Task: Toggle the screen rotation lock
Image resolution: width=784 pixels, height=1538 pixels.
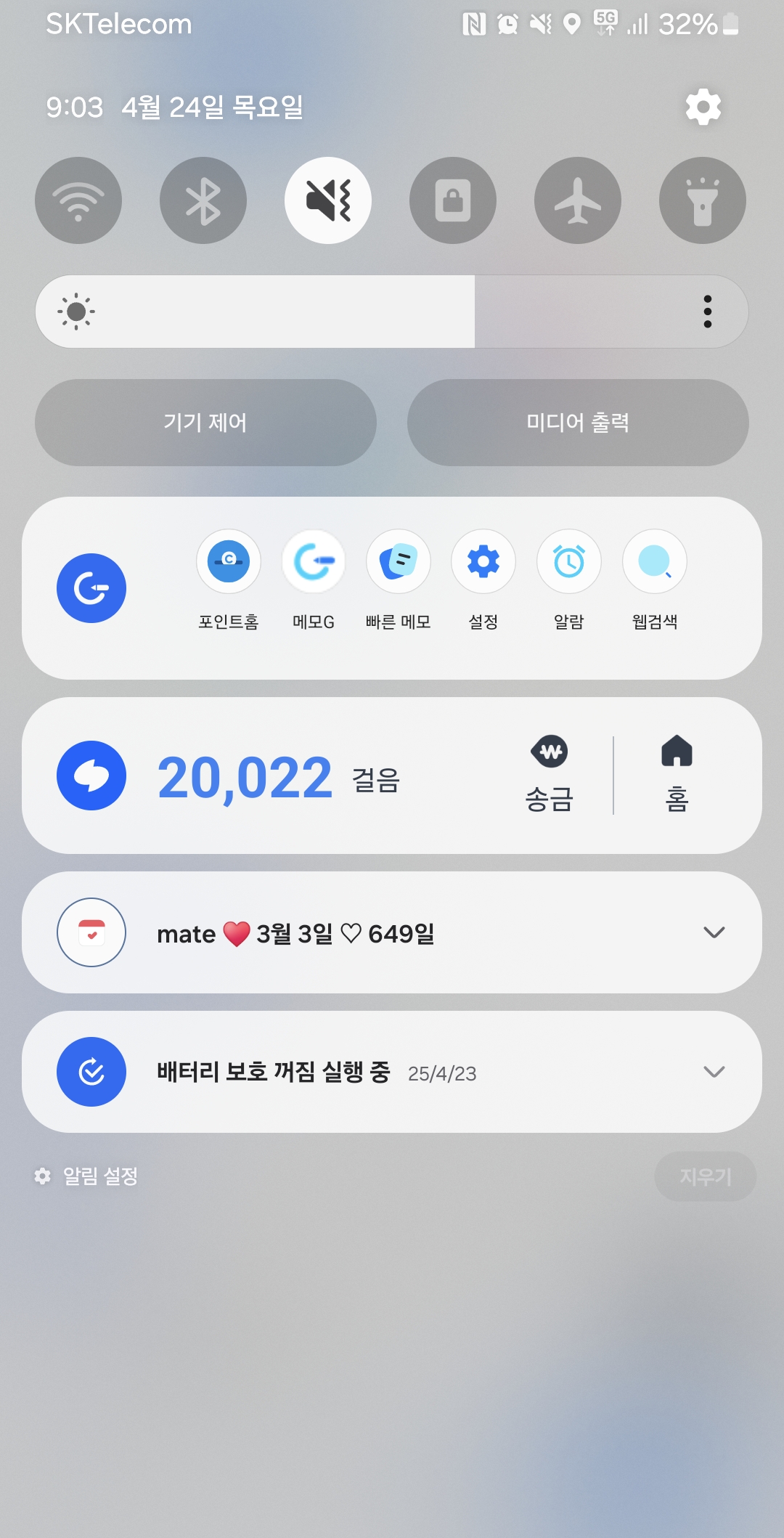Action: pyautogui.click(x=453, y=200)
